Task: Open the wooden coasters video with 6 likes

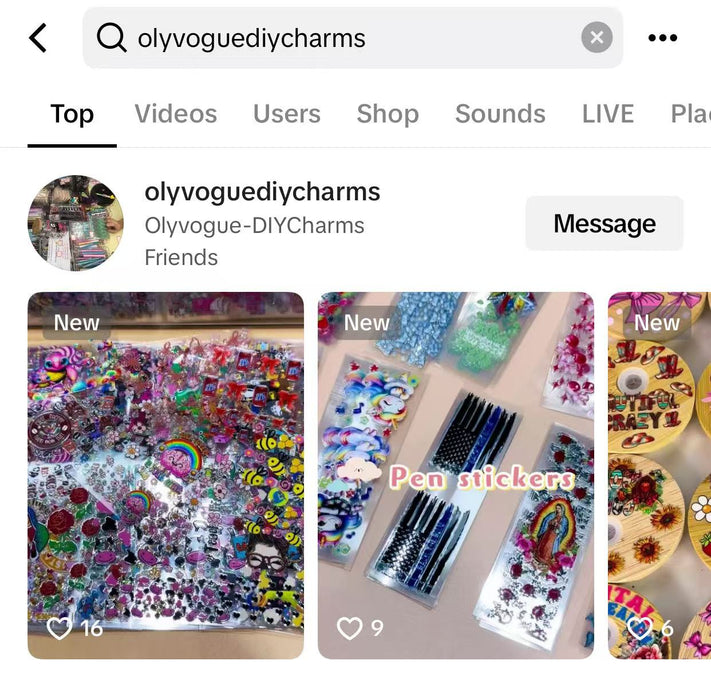Action: (660, 475)
